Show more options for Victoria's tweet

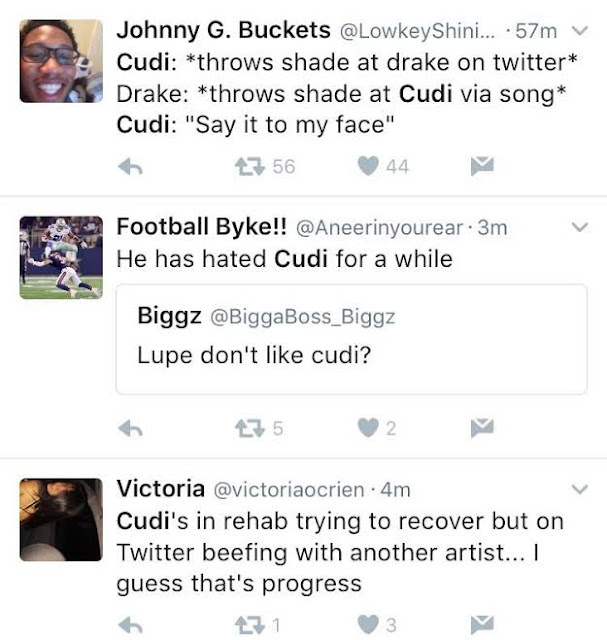pyautogui.click(x=577, y=491)
